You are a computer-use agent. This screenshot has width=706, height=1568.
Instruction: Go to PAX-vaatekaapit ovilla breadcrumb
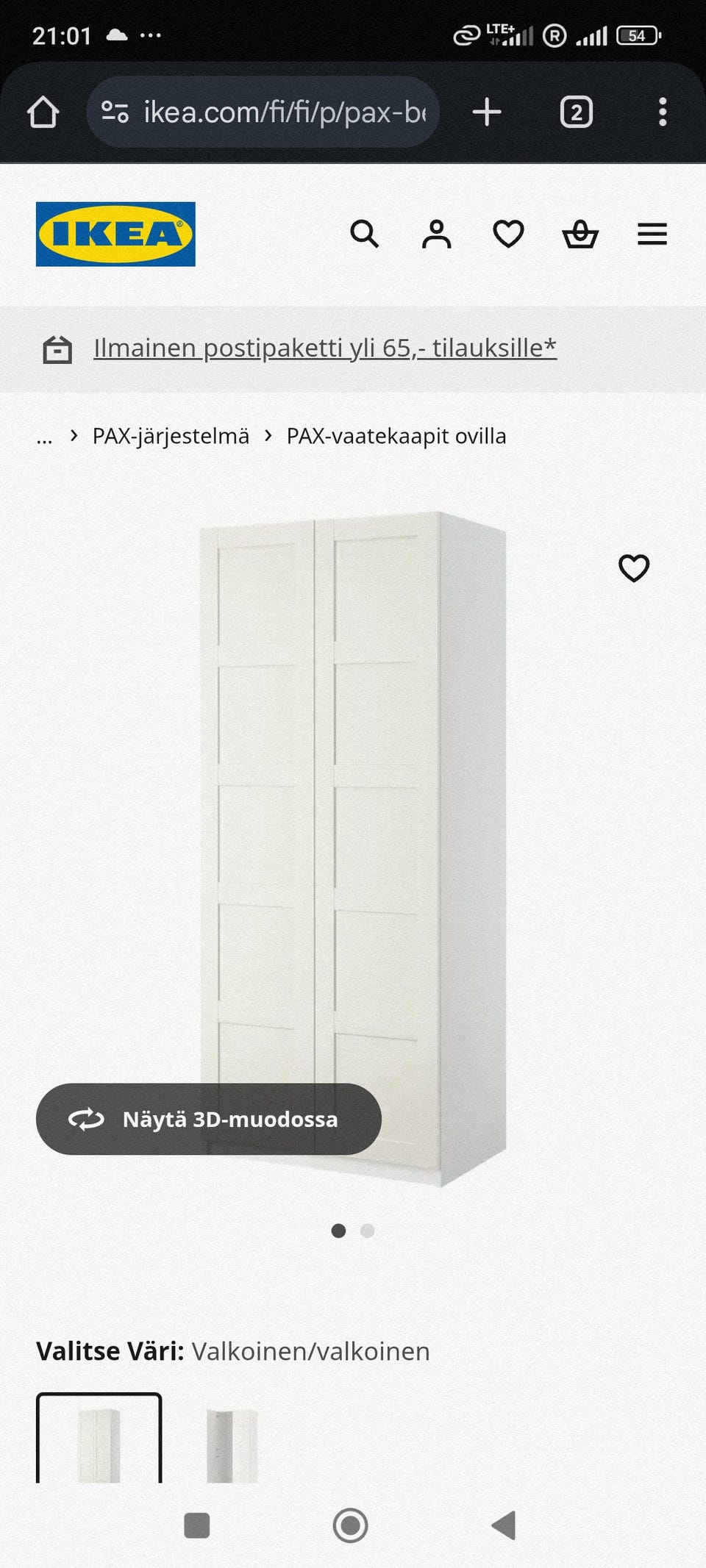click(396, 436)
